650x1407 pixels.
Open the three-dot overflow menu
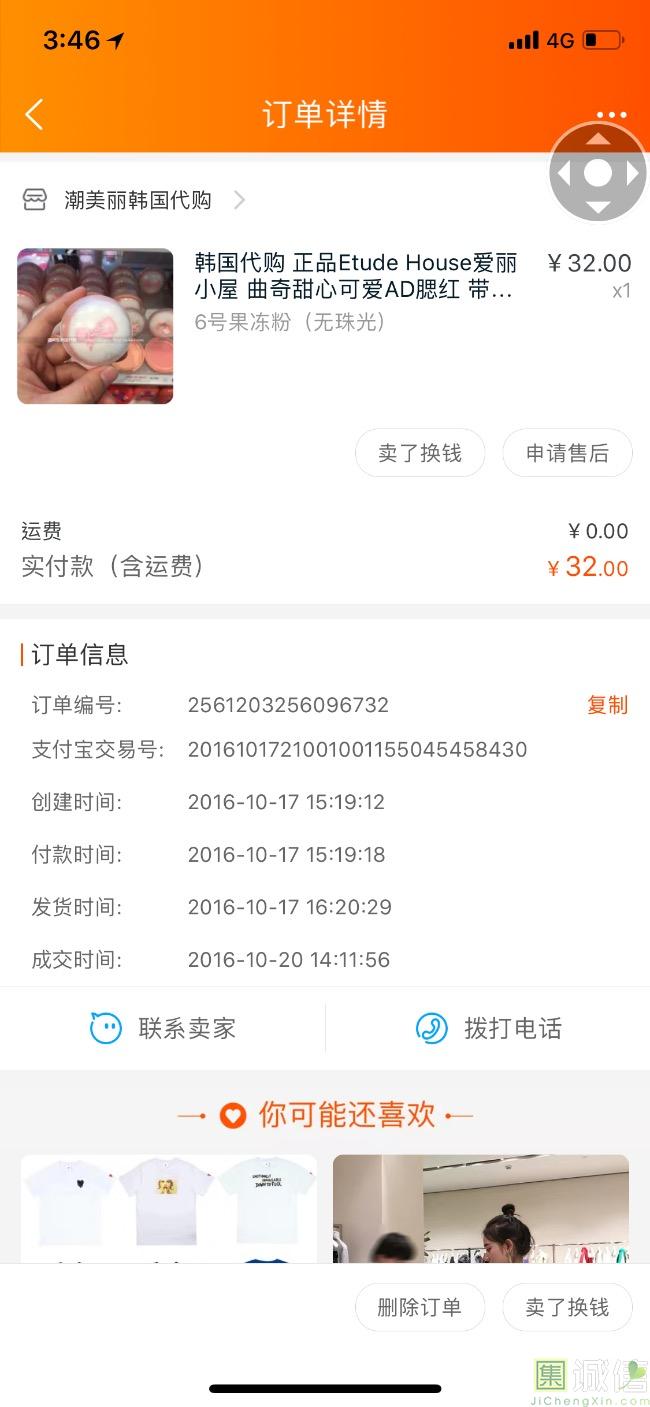pos(611,115)
